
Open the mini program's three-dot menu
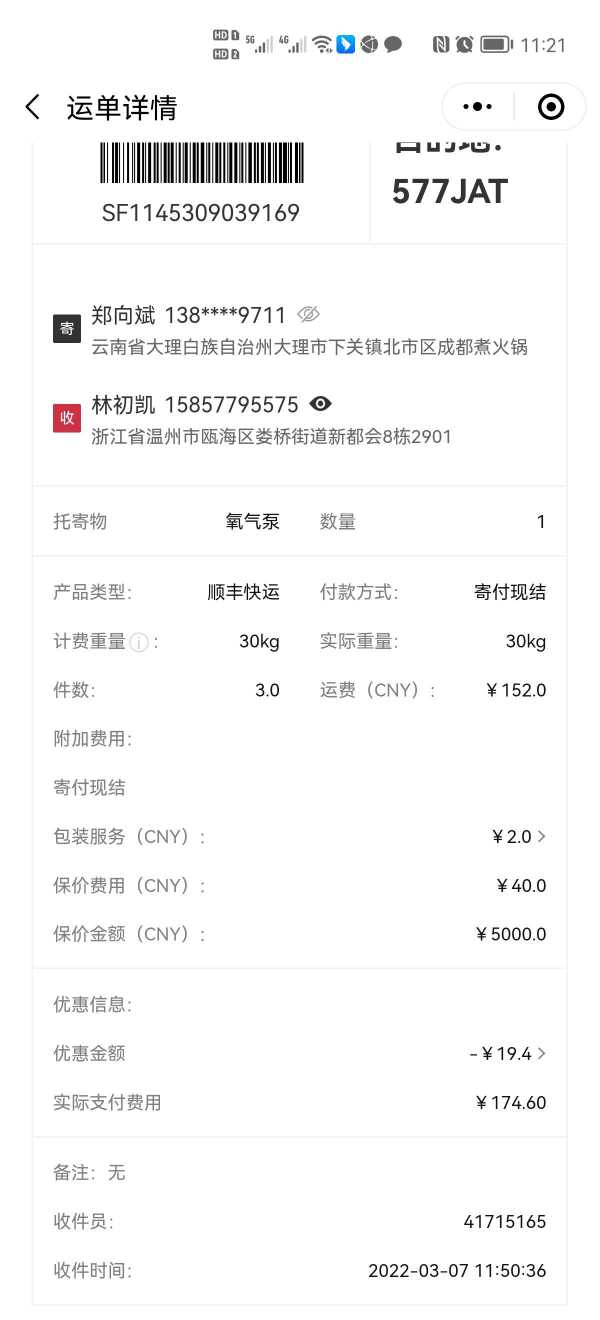click(x=479, y=107)
